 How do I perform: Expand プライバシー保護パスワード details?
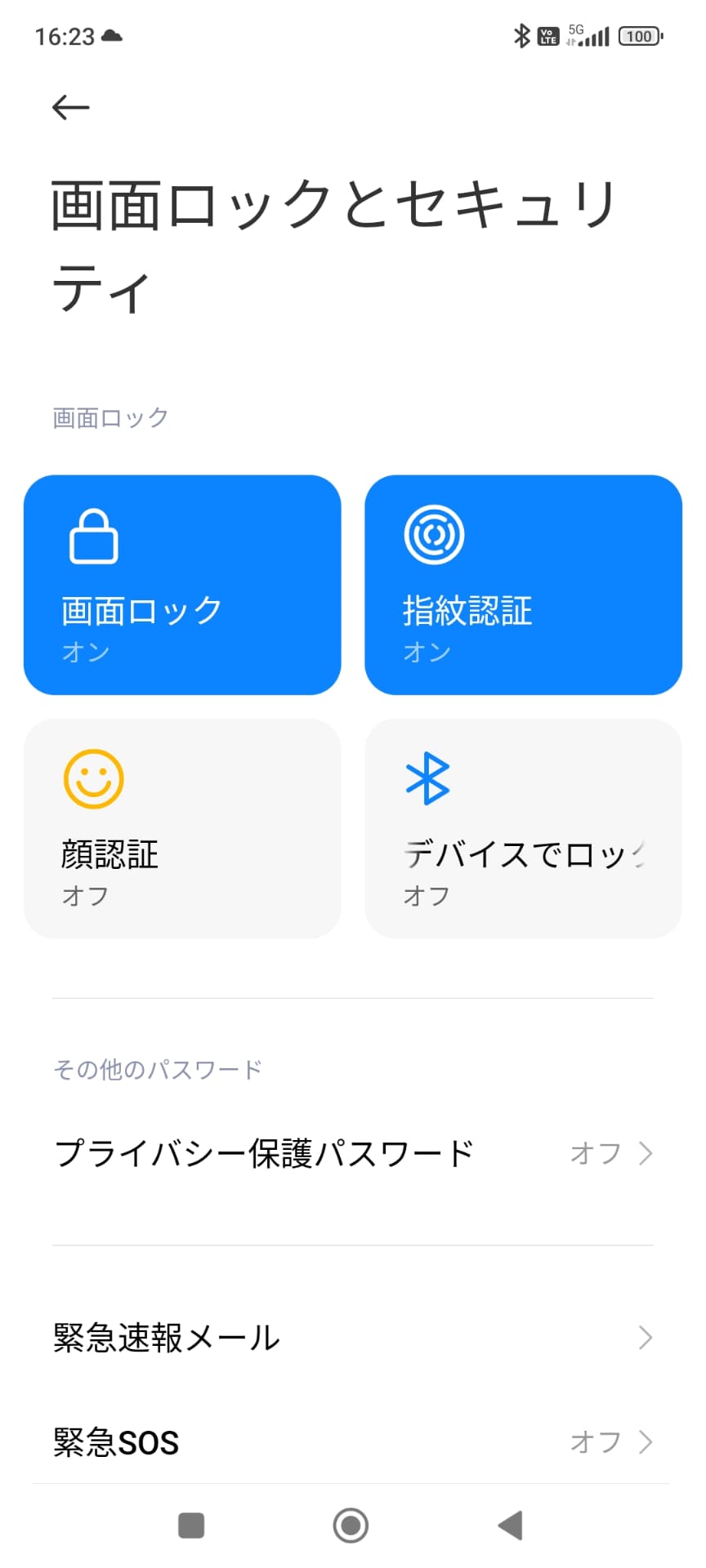(x=351, y=1153)
